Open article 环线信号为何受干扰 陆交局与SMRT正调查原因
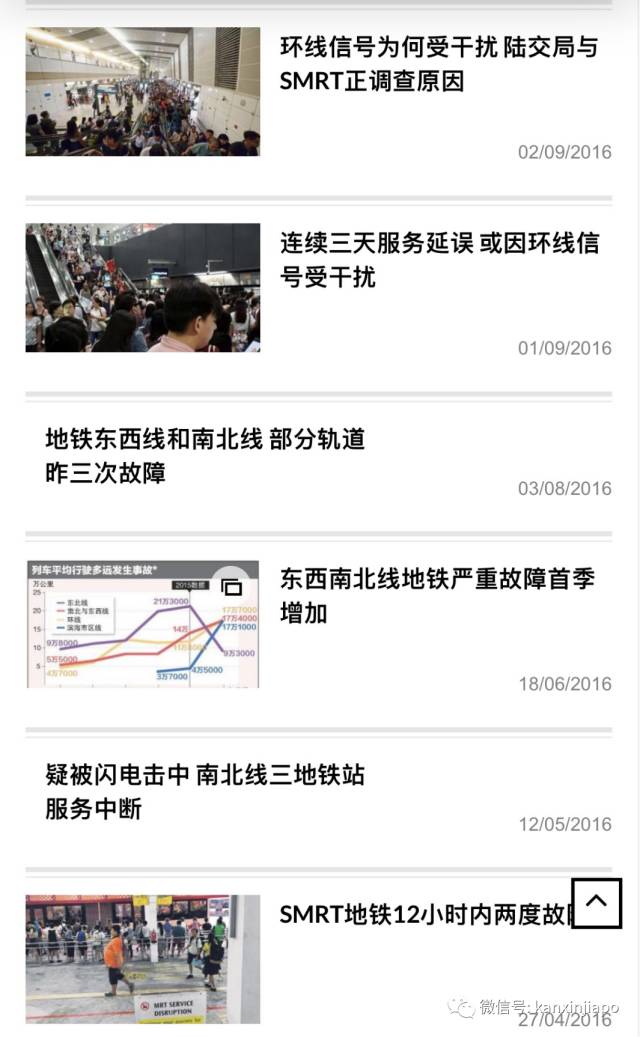 (x=438, y=63)
